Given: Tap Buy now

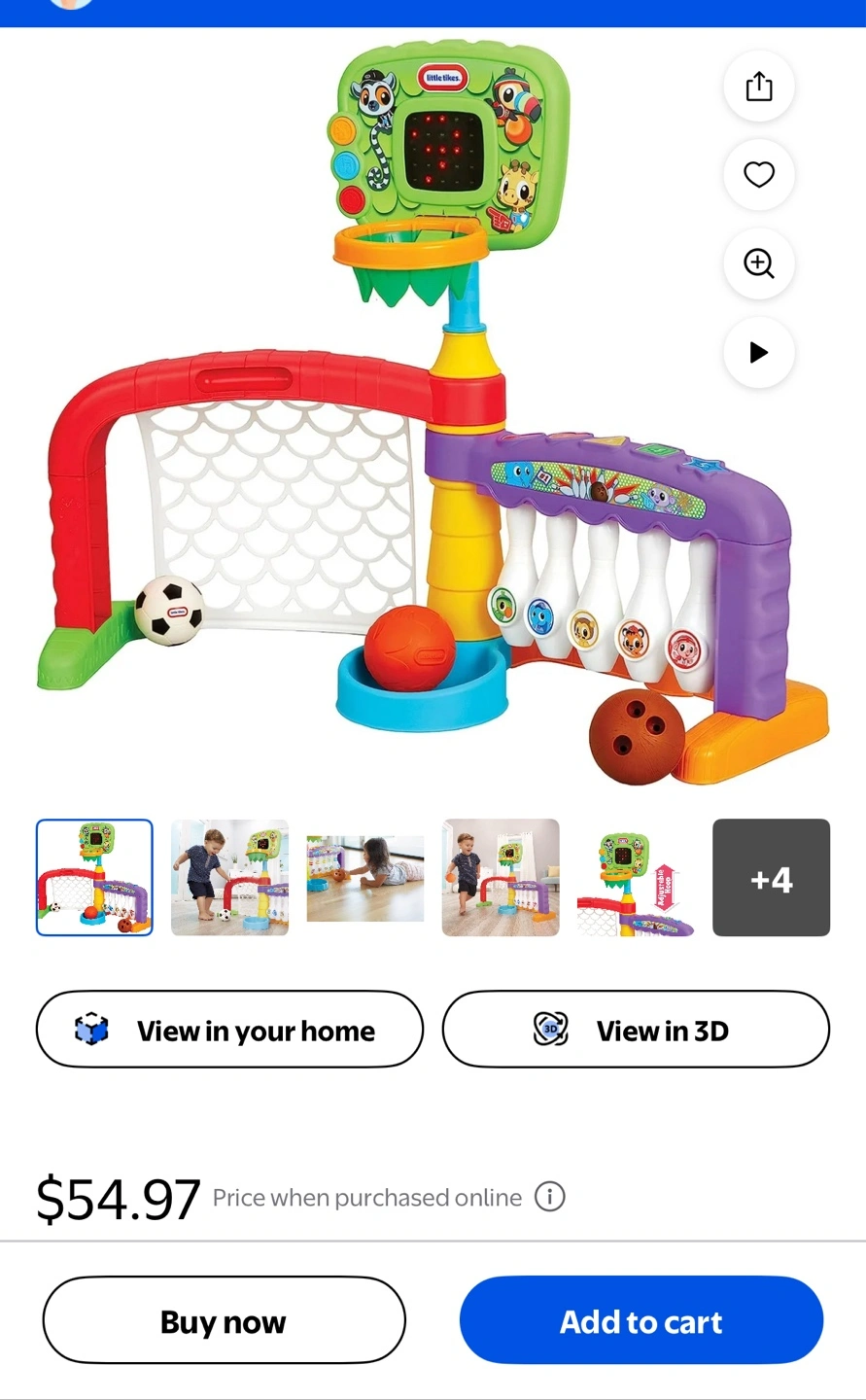Looking at the screenshot, I should [224, 1320].
